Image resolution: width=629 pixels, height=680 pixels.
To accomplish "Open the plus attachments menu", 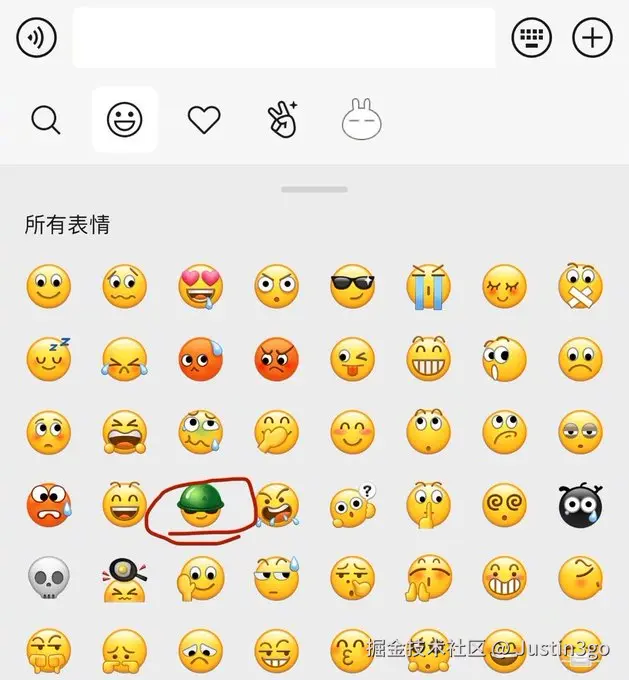I will tap(592, 38).
